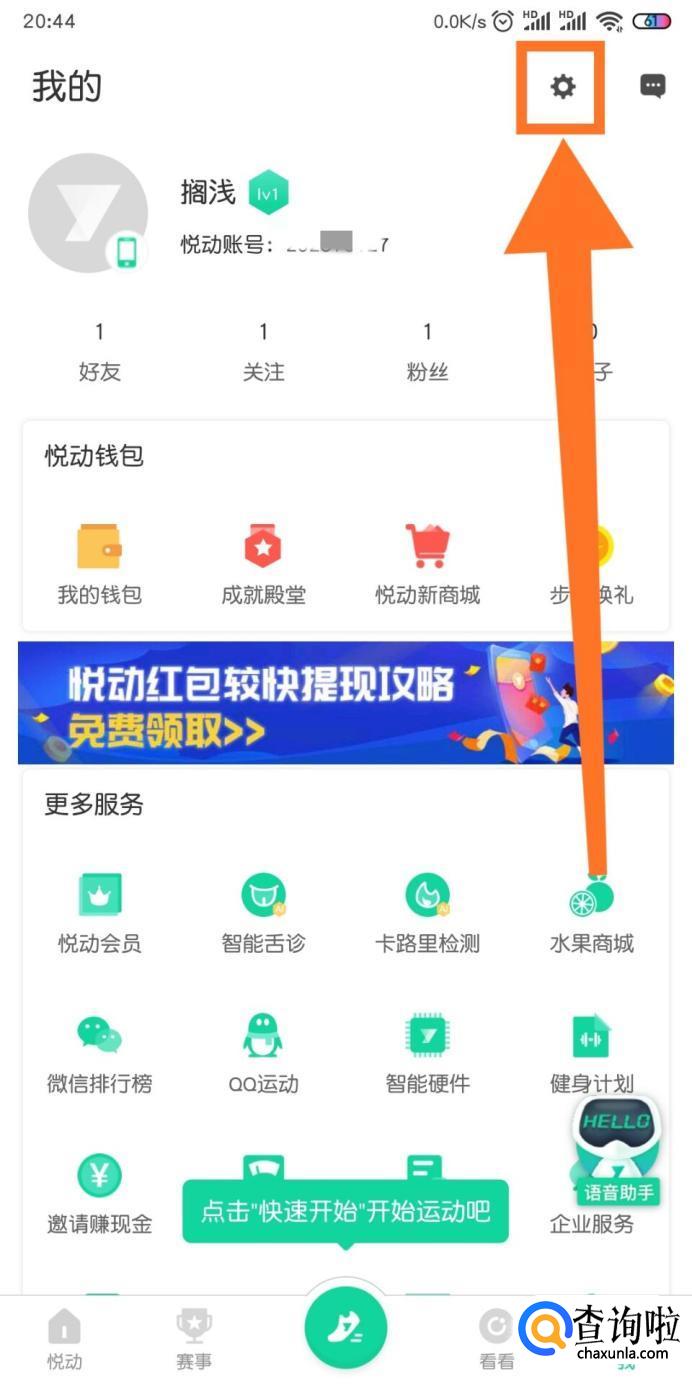Viewport: 692px width, 1384px height.
Task: Open 微信排行榜
Action: coord(99,1054)
